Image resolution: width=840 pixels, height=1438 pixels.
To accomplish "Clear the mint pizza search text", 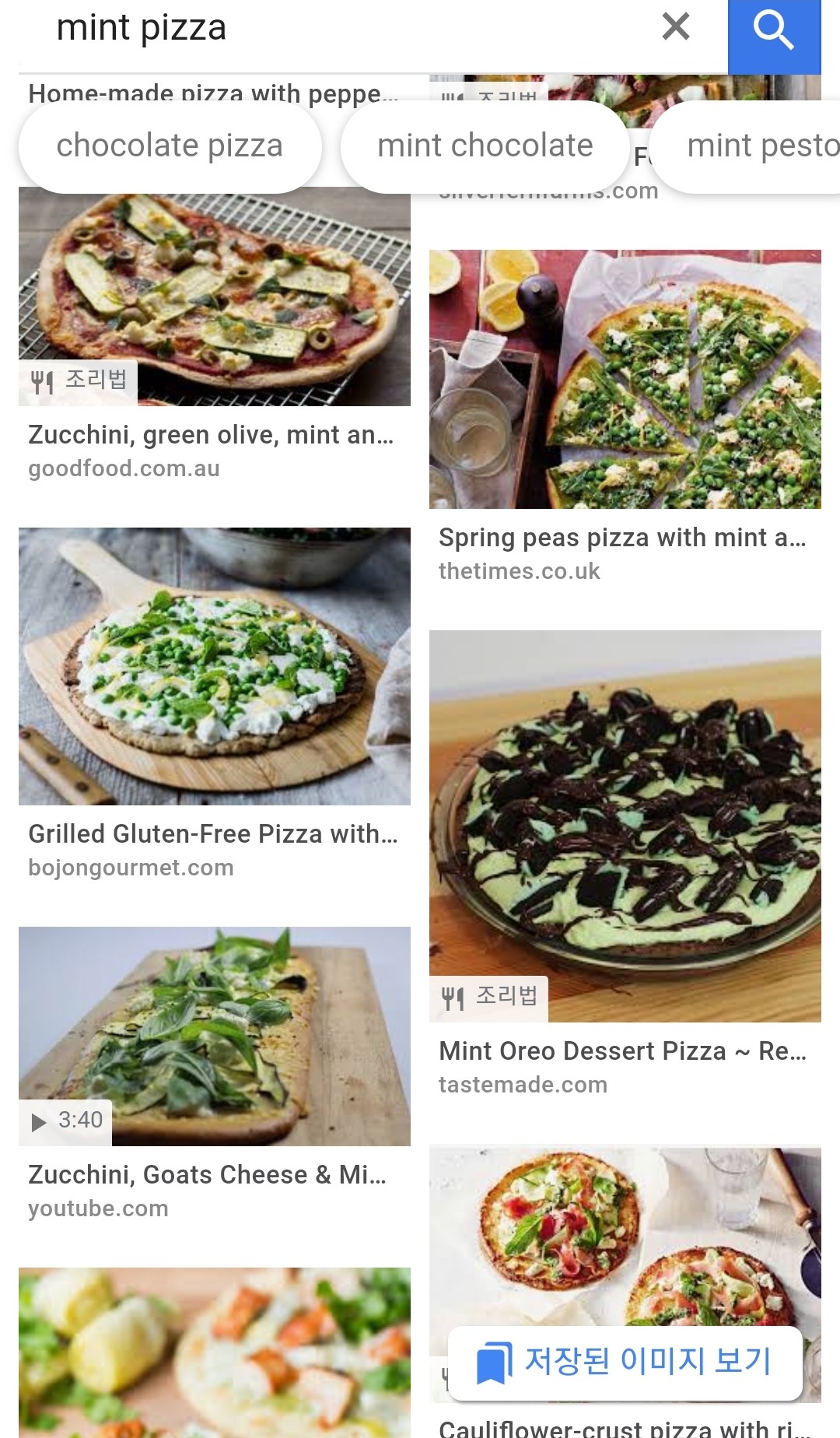I will point(675,27).
